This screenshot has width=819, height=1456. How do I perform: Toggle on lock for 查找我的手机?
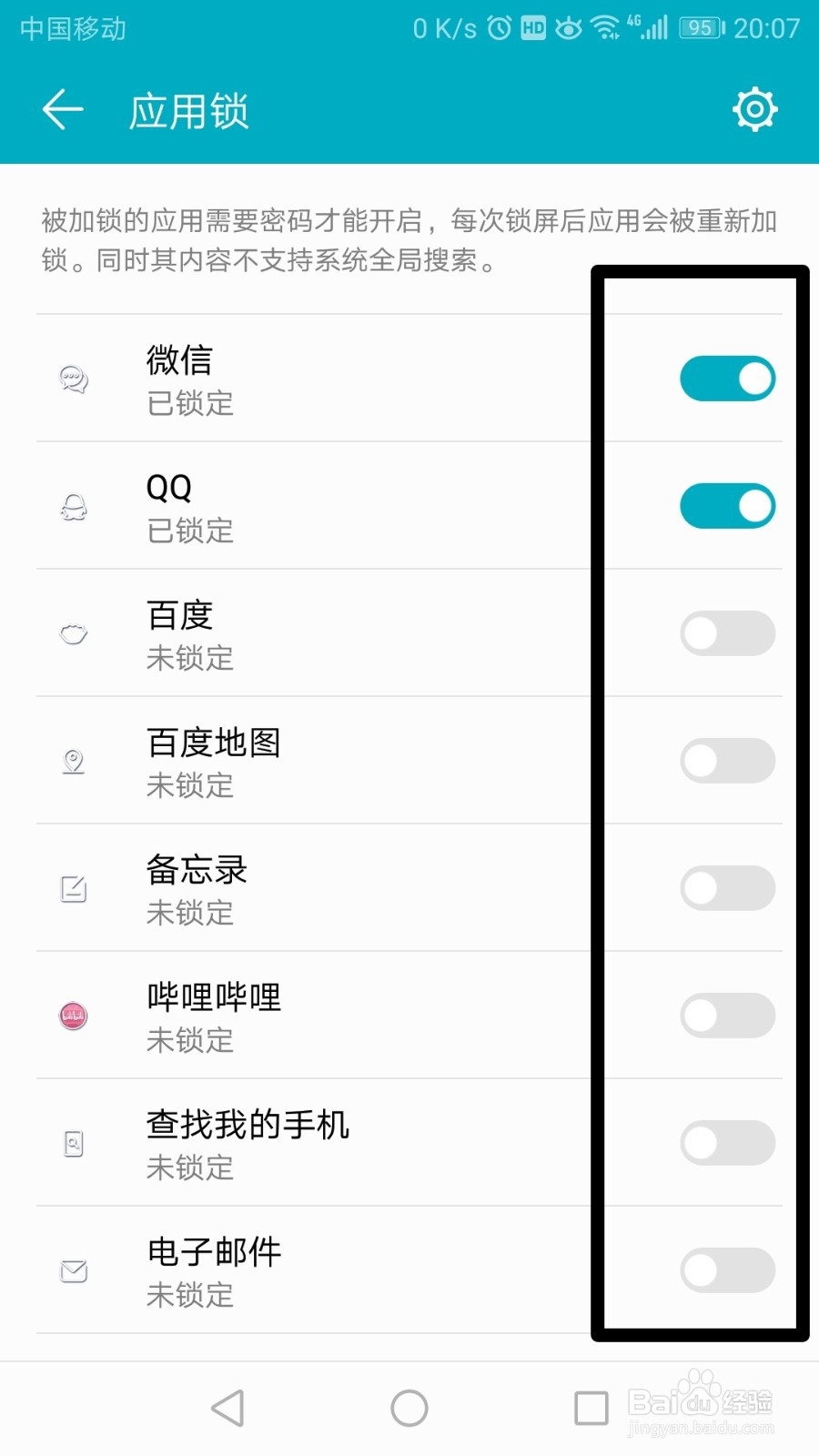(x=726, y=1143)
